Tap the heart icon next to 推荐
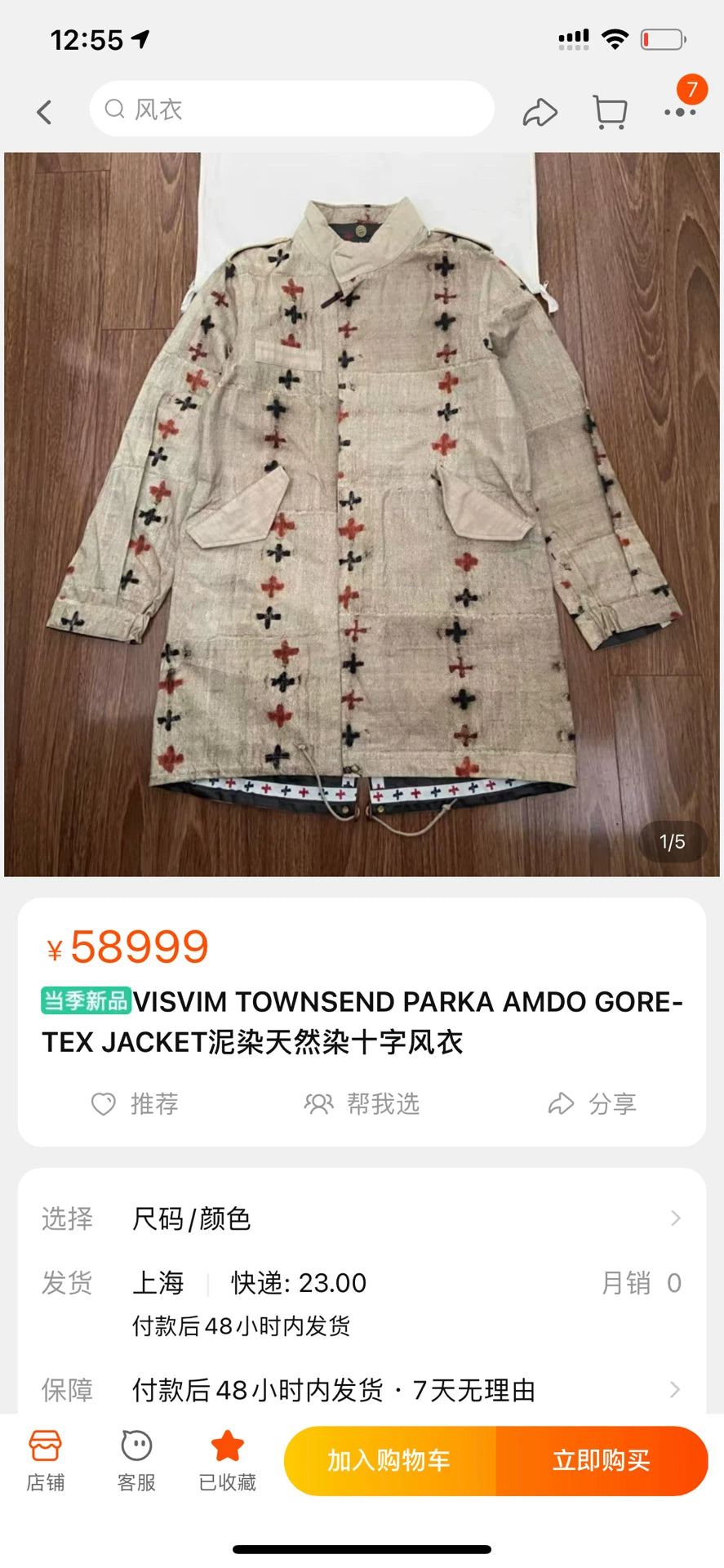Image resolution: width=724 pixels, height=1568 pixels. (103, 1104)
